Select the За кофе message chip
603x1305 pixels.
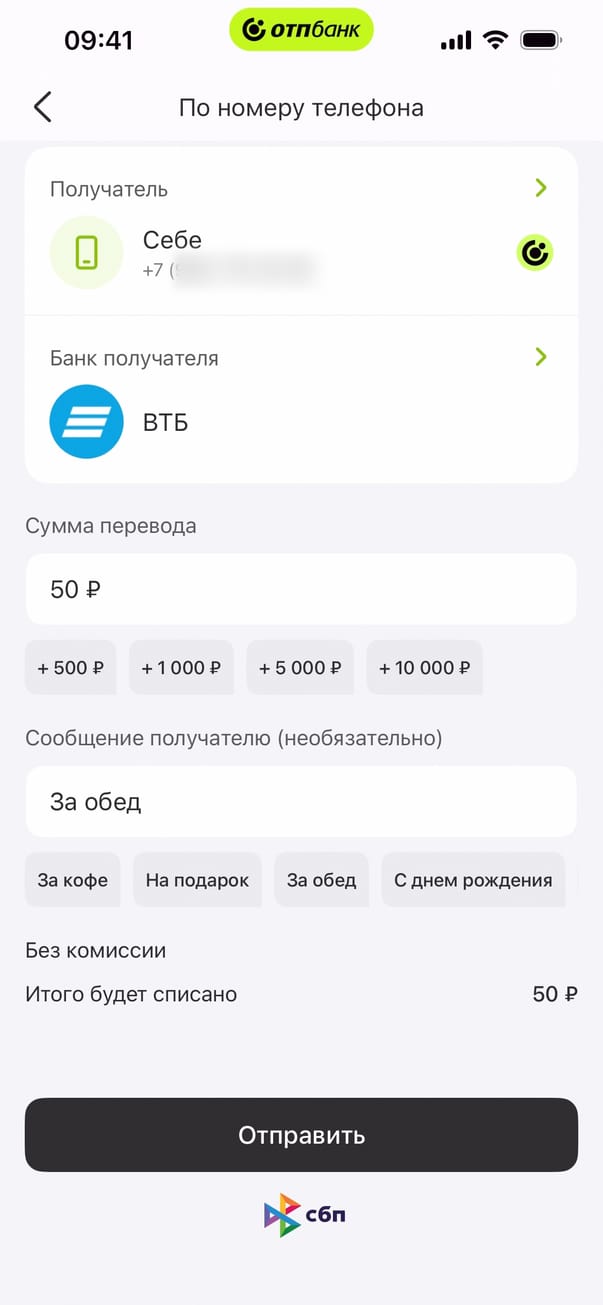click(x=72, y=880)
